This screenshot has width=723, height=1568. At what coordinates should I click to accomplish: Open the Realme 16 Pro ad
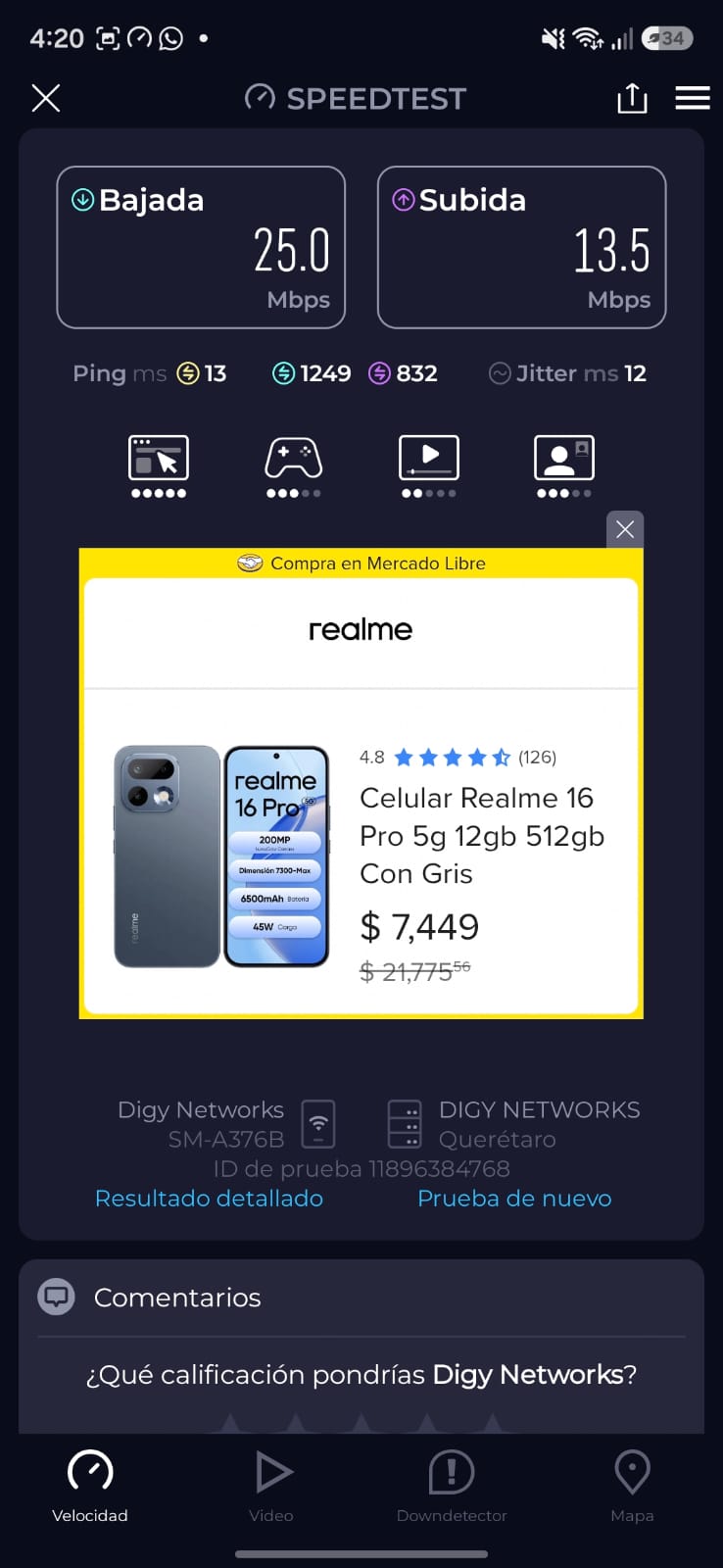[x=361, y=784]
